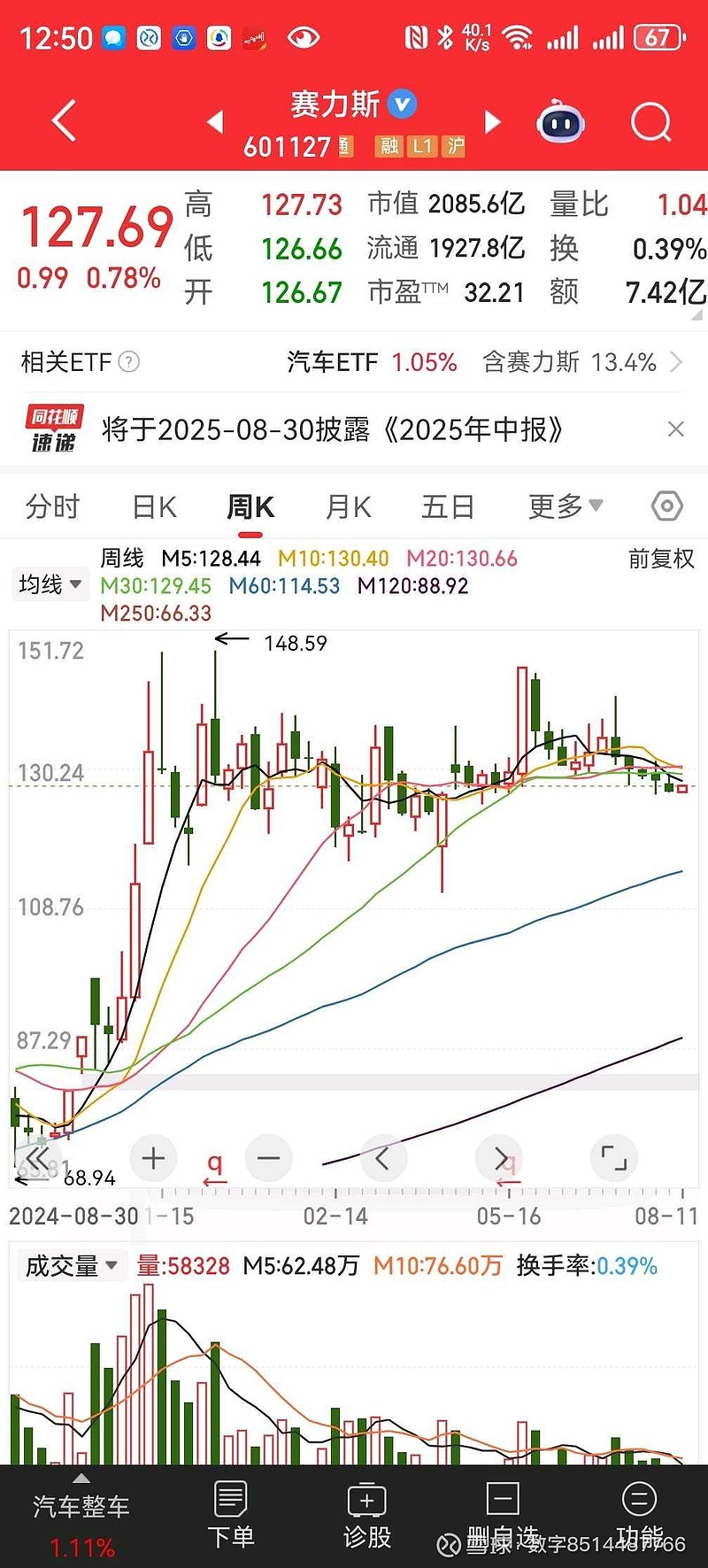Toggle the 前复权 price adjustment mode

(660, 559)
